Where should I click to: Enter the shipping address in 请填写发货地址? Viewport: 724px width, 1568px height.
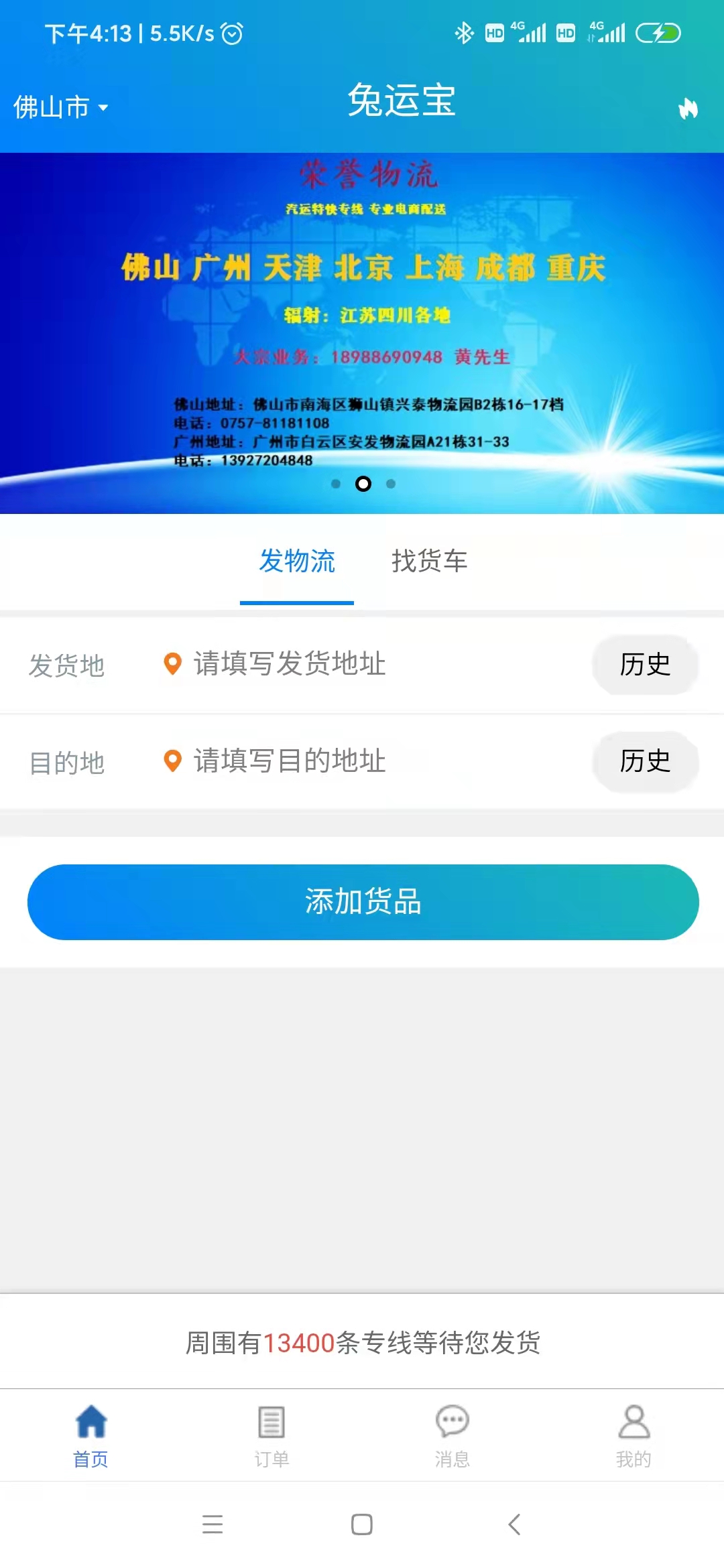pos(290,664)
